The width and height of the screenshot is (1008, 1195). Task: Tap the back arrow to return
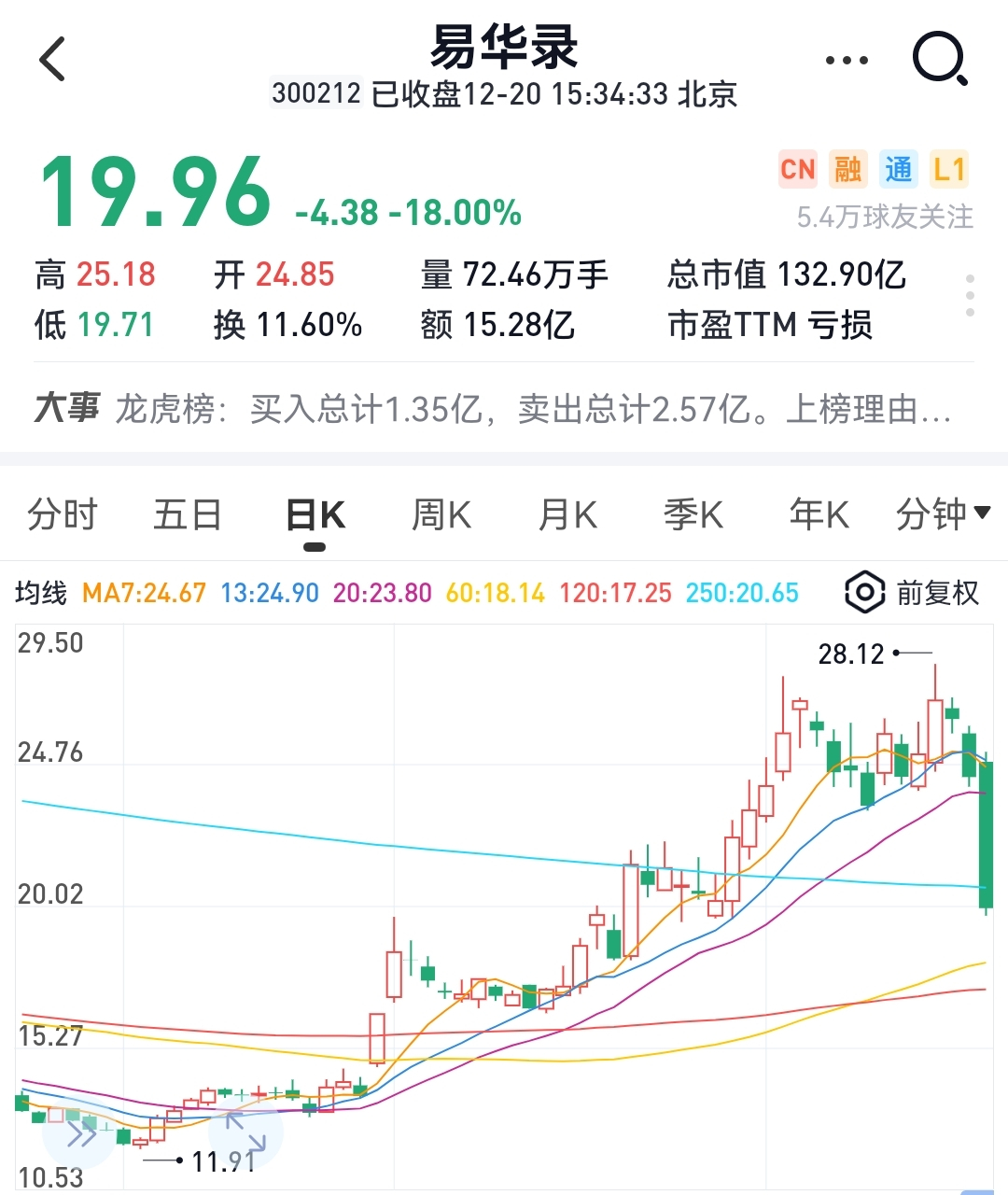coord(51,58)
